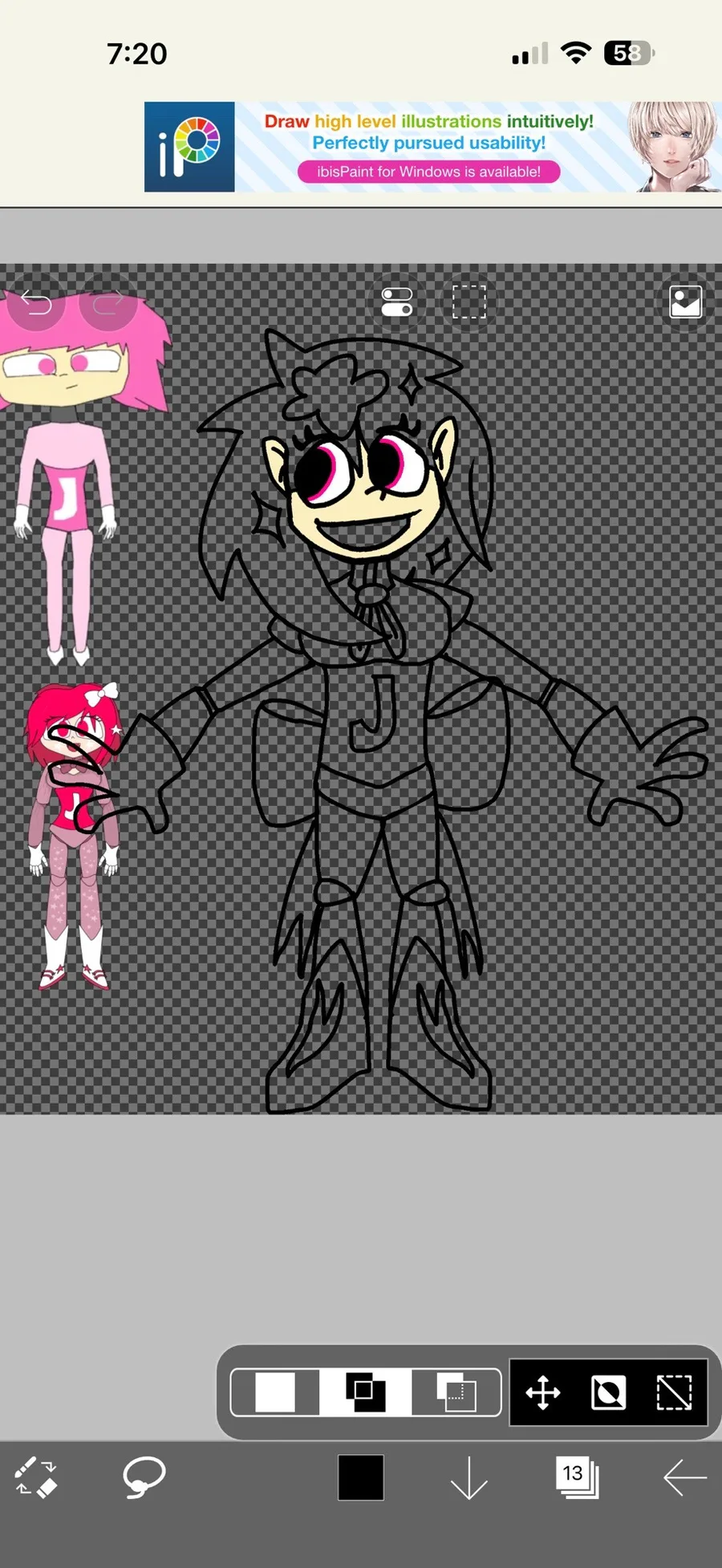The height and width of the screenshot is (1568, 722).
Task: Switch between brush and eraser
Action: [36, 1477]
